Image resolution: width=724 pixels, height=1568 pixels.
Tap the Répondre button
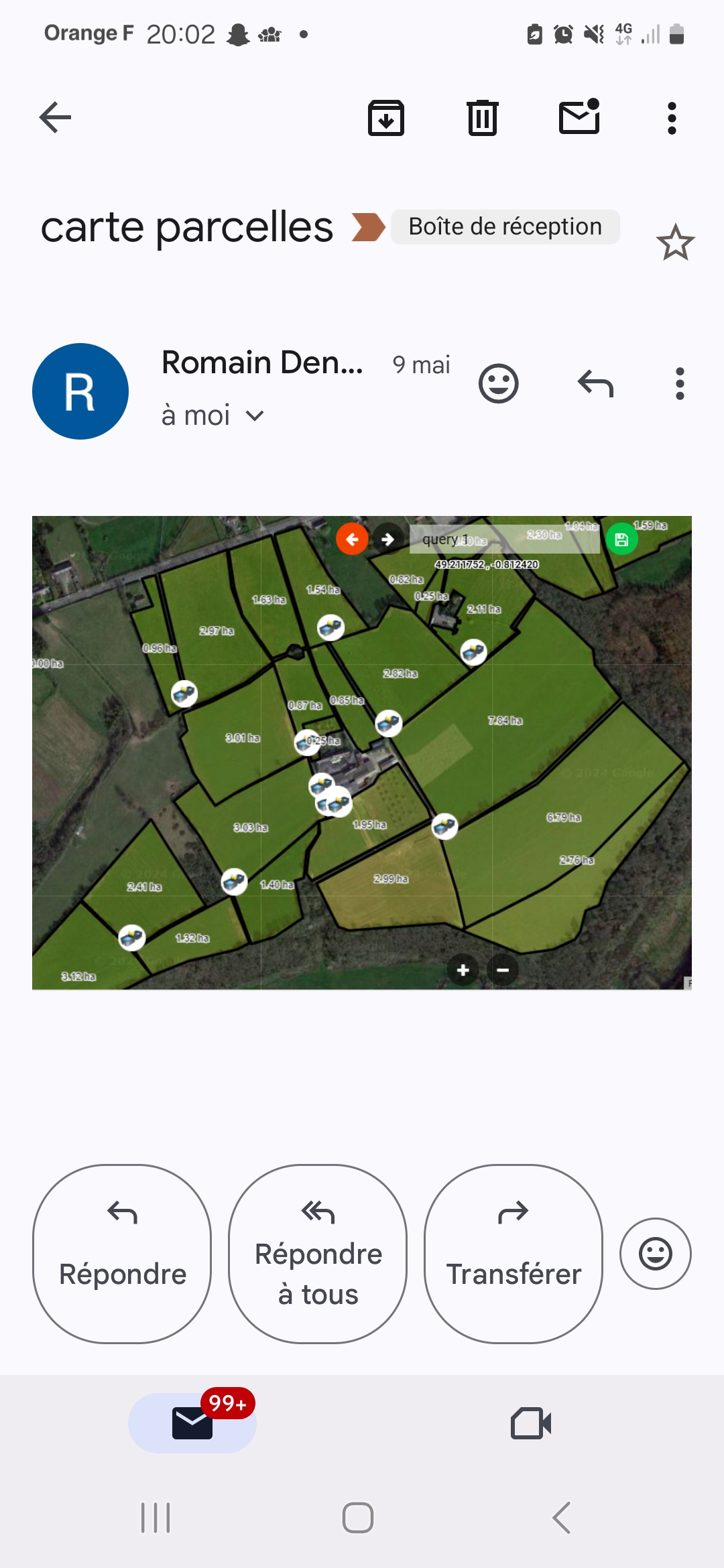[122, 1253]
